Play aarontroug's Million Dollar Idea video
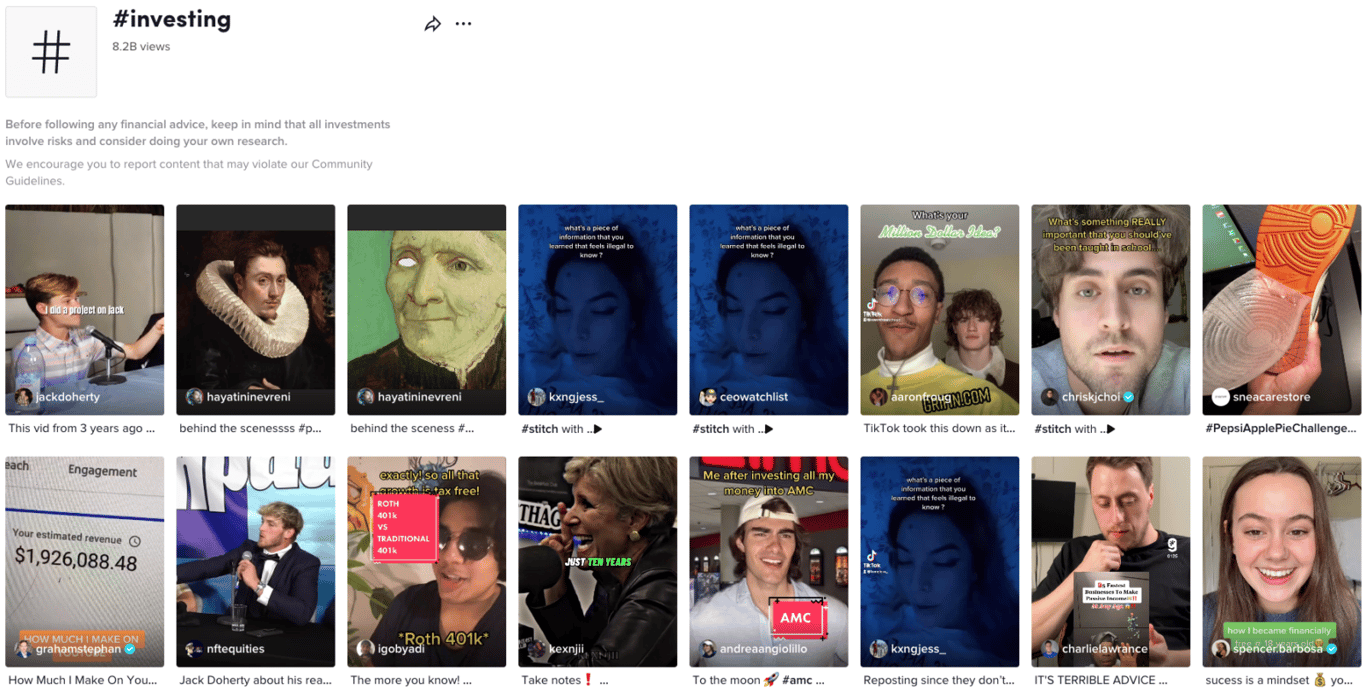This screenshot has width=1366, height=700. 940,310
